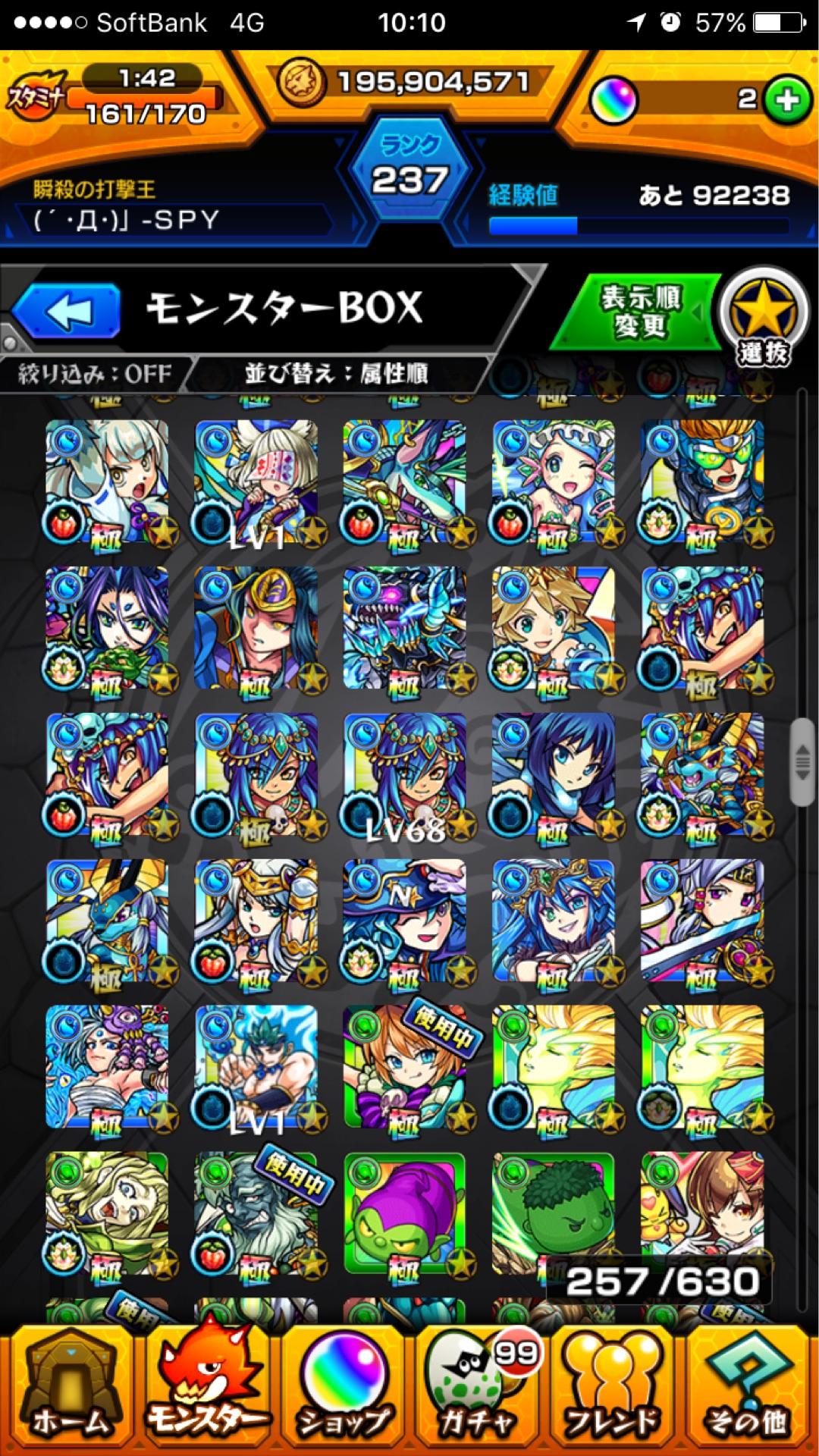Viewport: 819px width, 1456px height.
Task: Select the orange-haired girl marked 使用中
Action: [404, 1067]
